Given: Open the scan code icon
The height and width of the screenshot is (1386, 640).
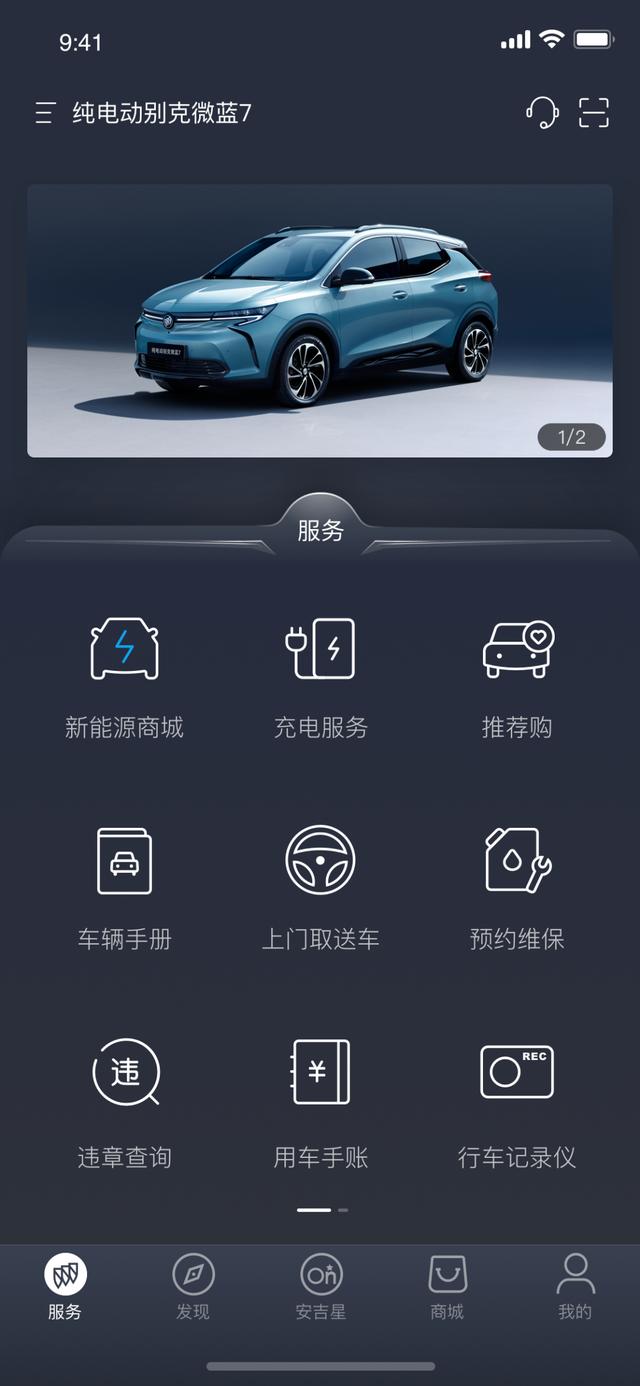Looking at the screenshot, I should point(594,112).
